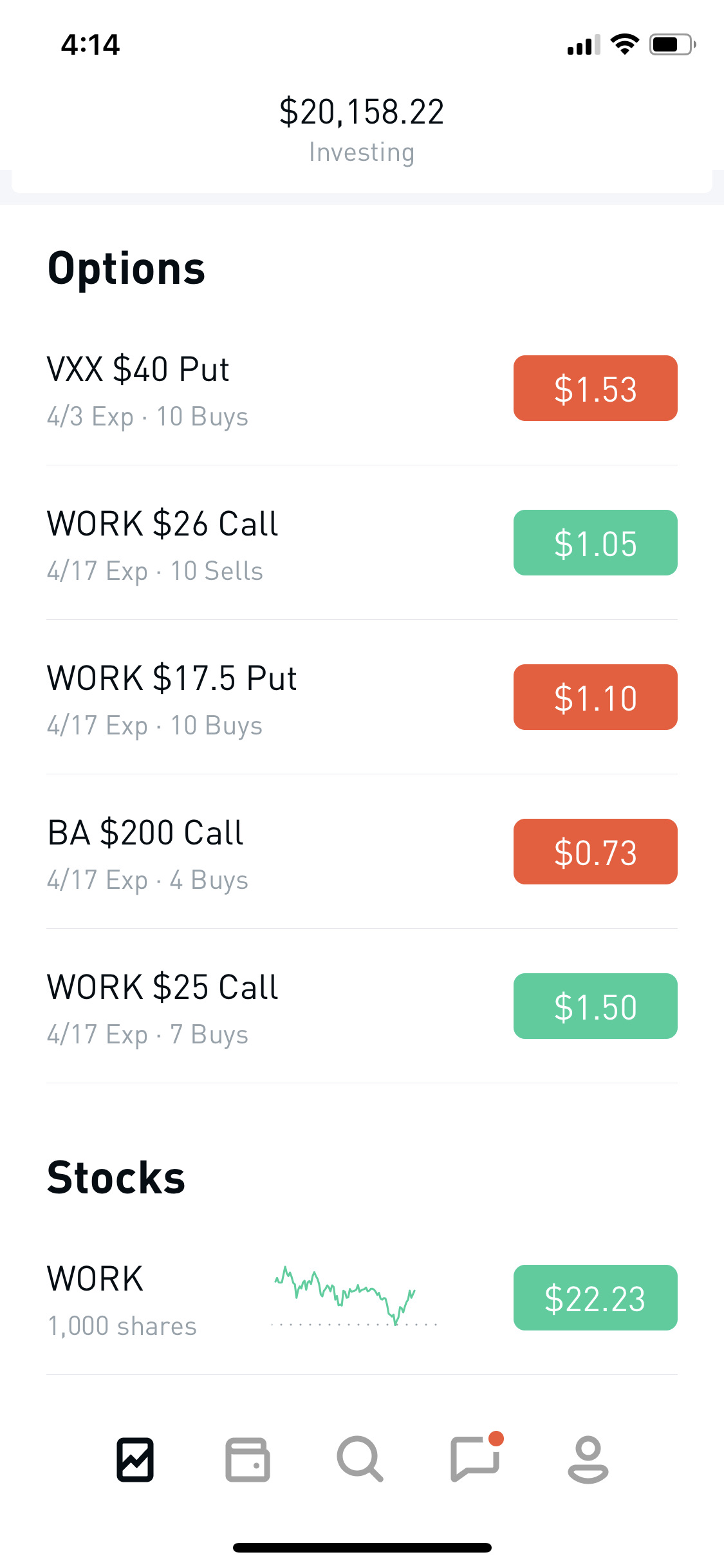724x1568 pixels.
Task: Go to the search tab
Action: (x=360, y=1459)
